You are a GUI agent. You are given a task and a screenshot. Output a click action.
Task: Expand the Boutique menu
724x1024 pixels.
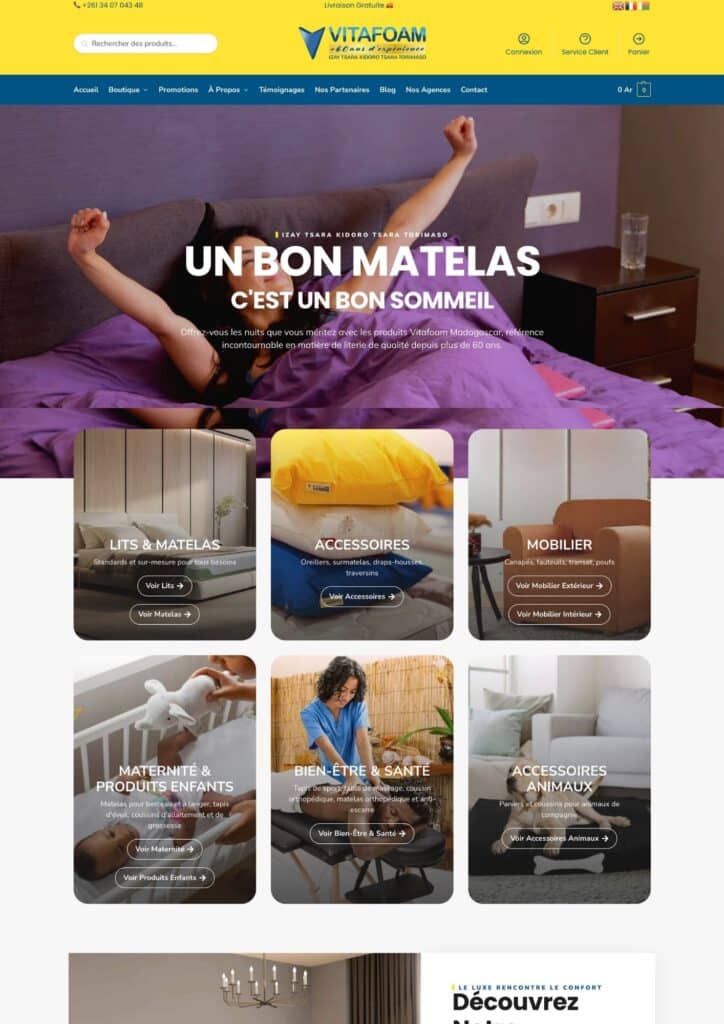click(x=127, y=90)
